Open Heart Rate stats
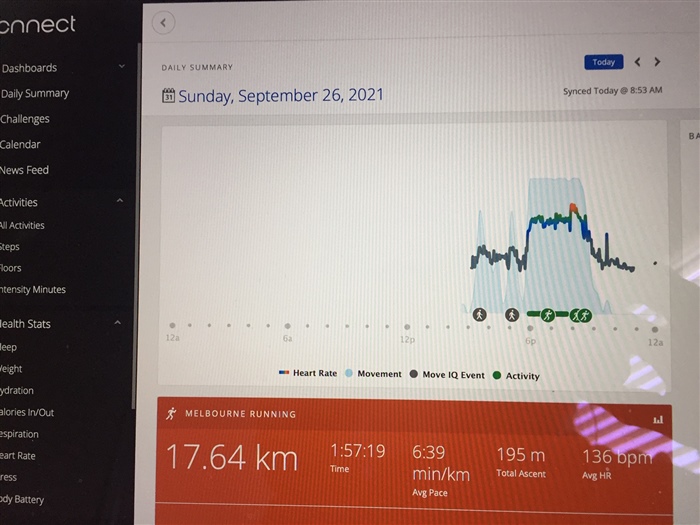The width and height of the screenshot is (700, 525). [x=18, y=456]
